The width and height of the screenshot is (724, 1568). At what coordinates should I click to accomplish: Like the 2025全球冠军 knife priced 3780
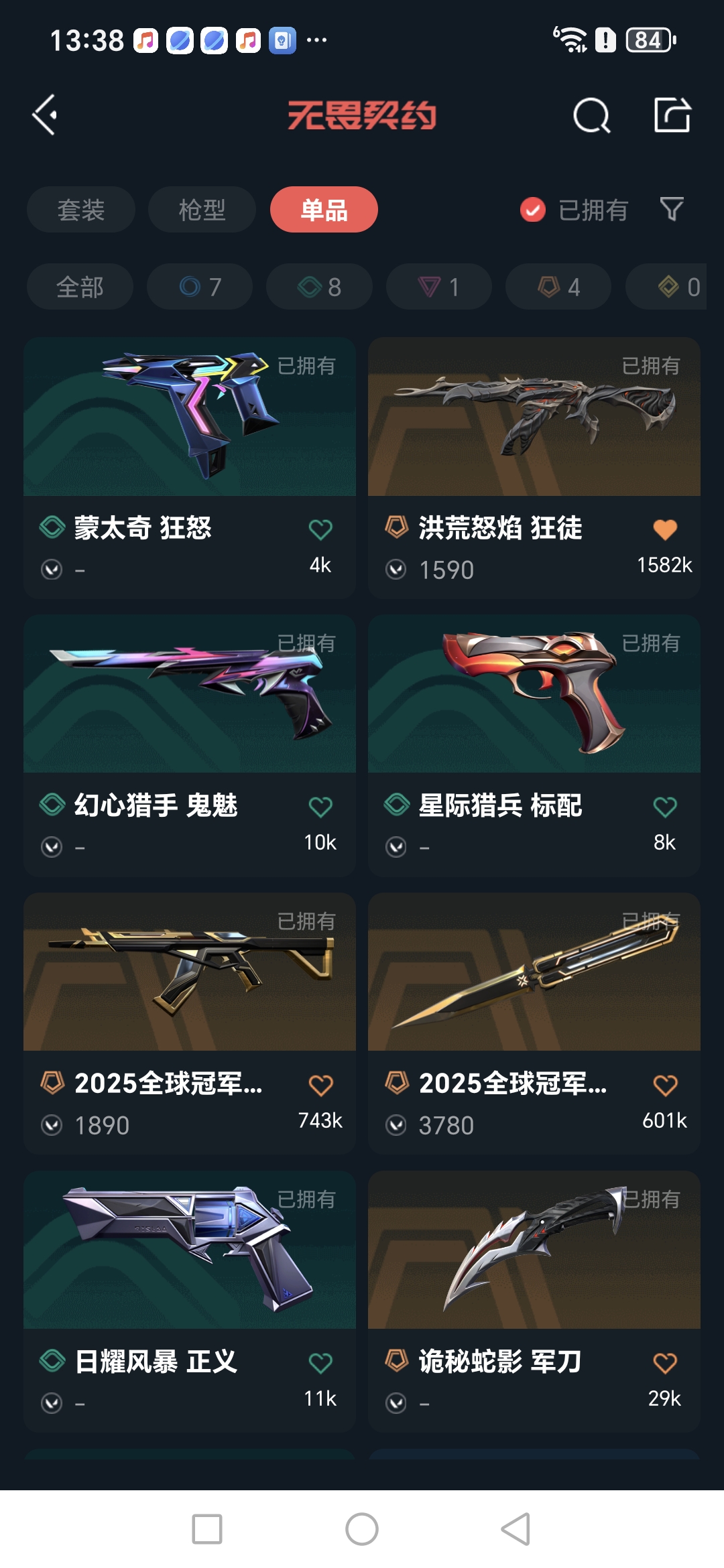(x=665, y=1085)
